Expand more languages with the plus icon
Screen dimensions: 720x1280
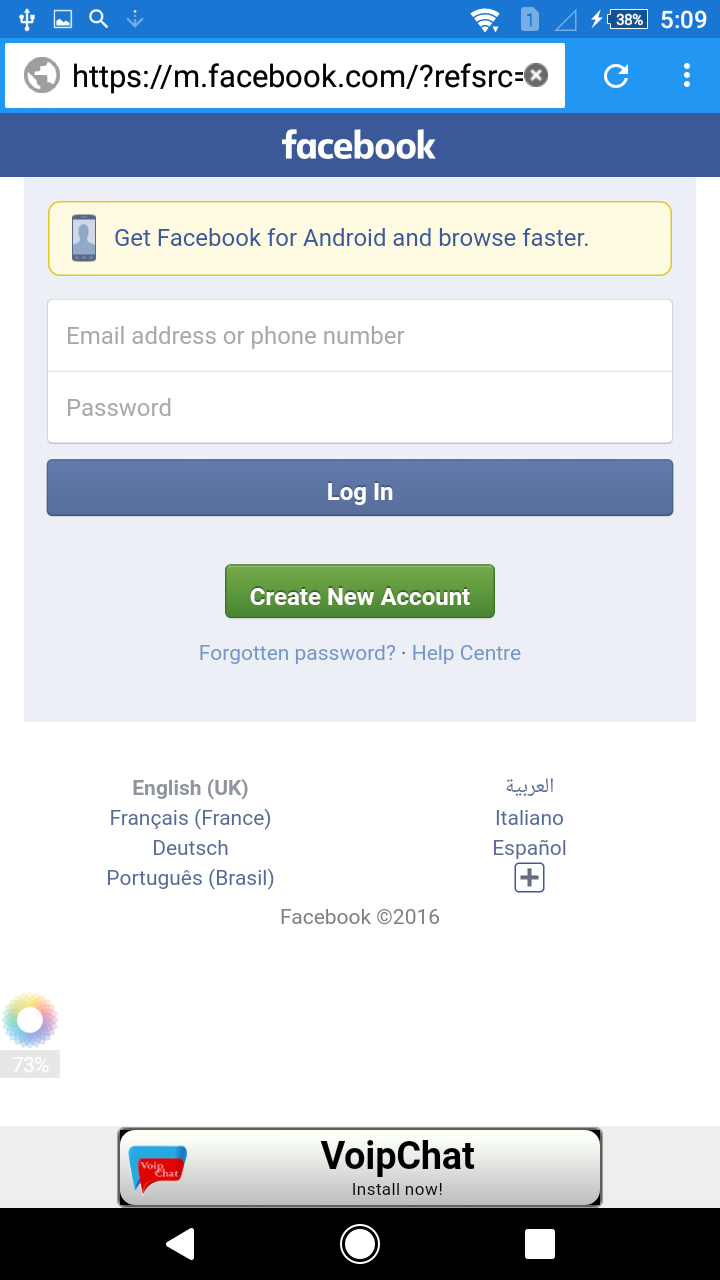click(x=529, y=878)
